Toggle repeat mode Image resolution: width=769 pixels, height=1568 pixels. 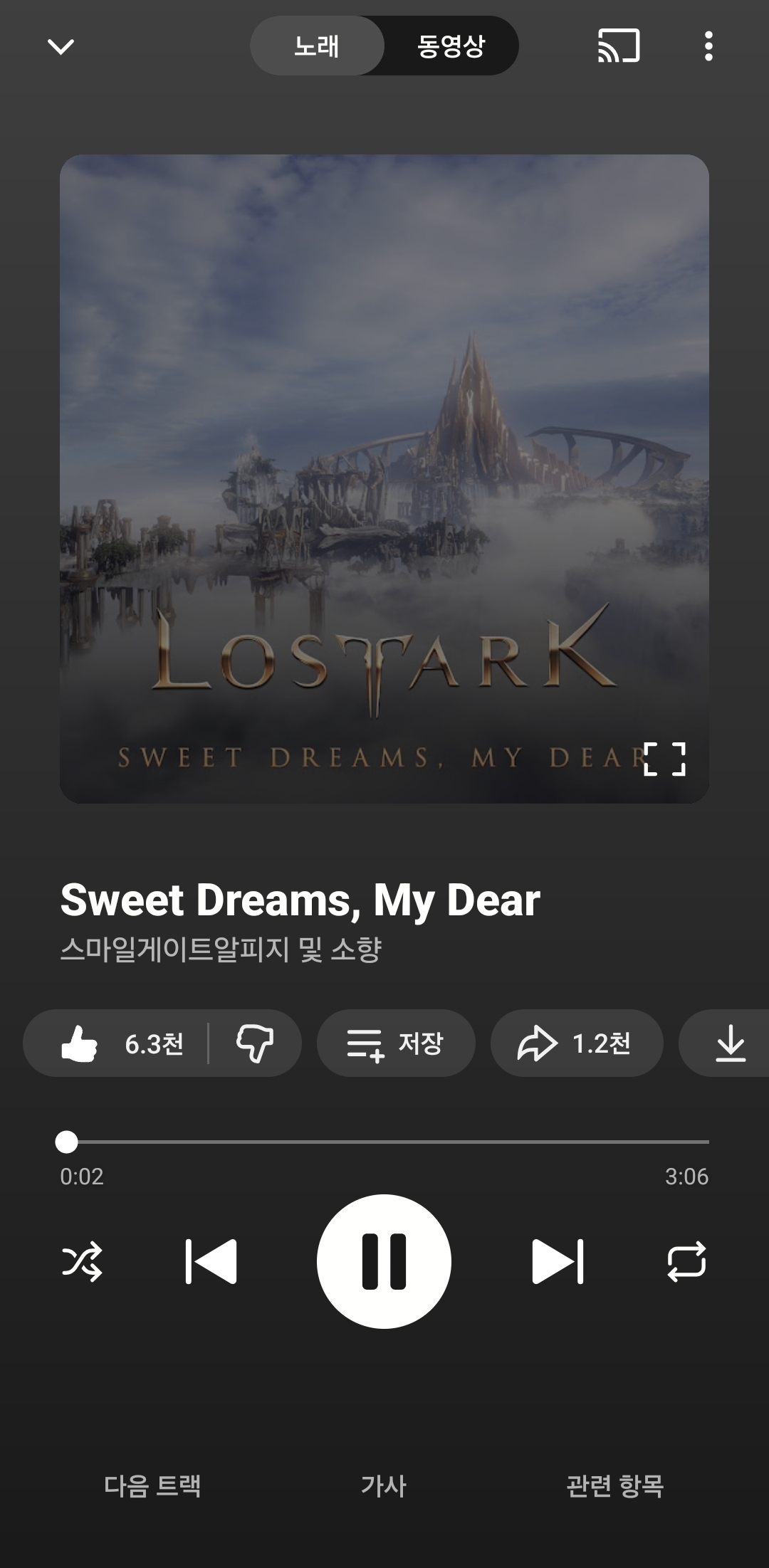[686, 1261]
